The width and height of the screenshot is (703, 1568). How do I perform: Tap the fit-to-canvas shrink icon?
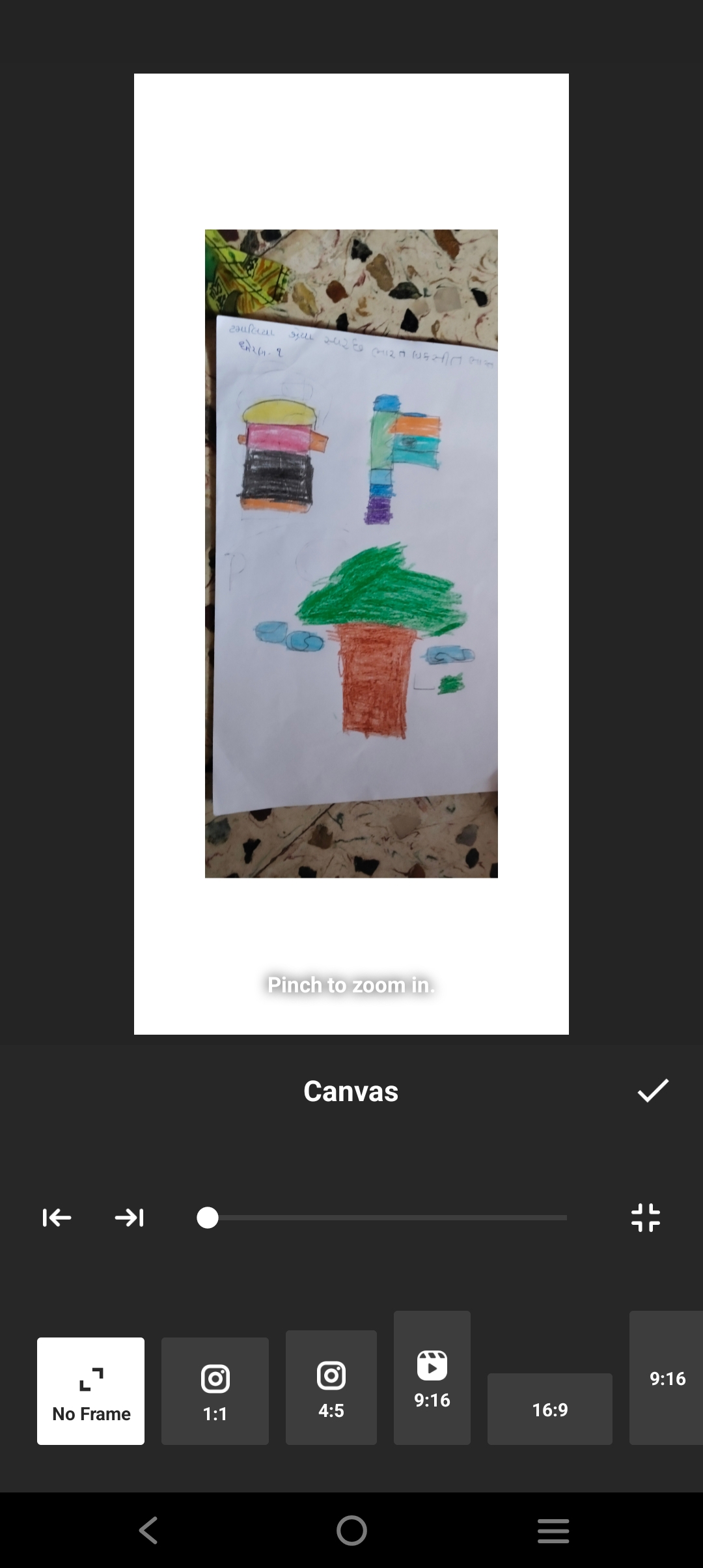(646, 1218)
